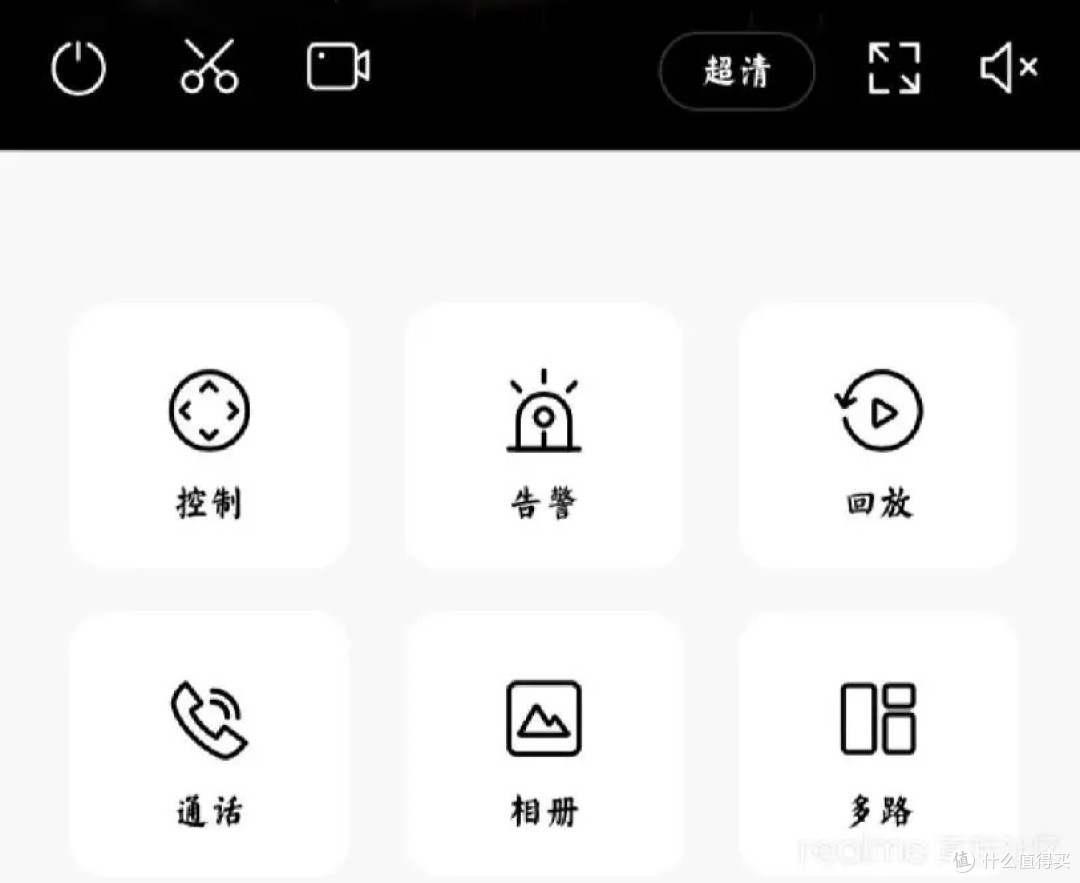Screen dimensions: 1080x883
Task: Open the 相册 album card
Action: pos(544,744)
